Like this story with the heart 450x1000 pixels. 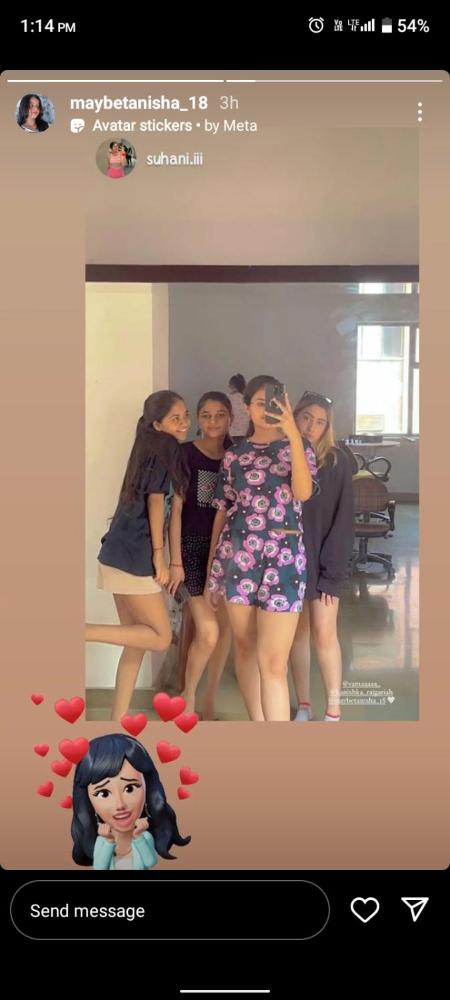pos(365,909)
